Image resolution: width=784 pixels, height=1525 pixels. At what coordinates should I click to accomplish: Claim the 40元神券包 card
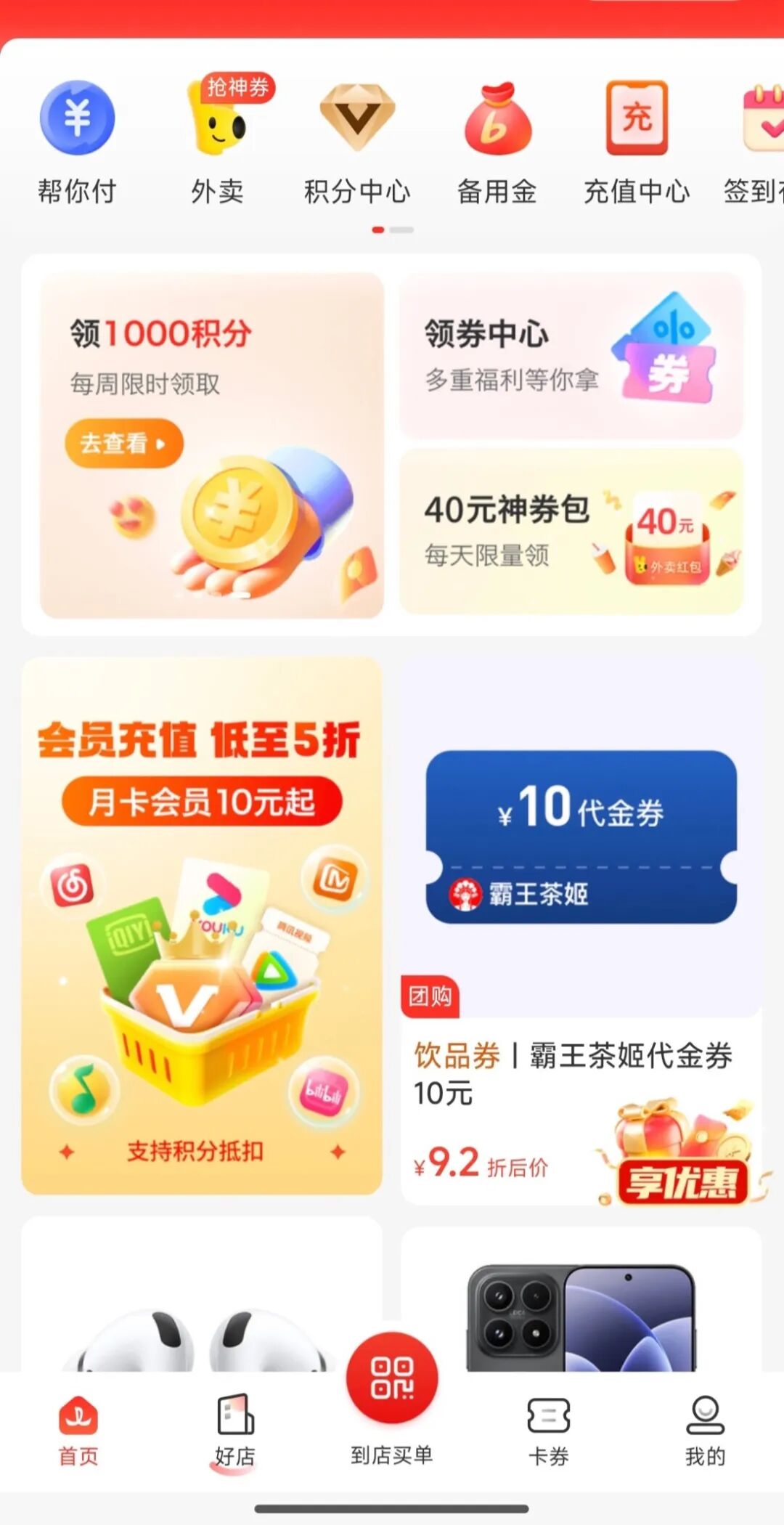[x=571, y=532]
